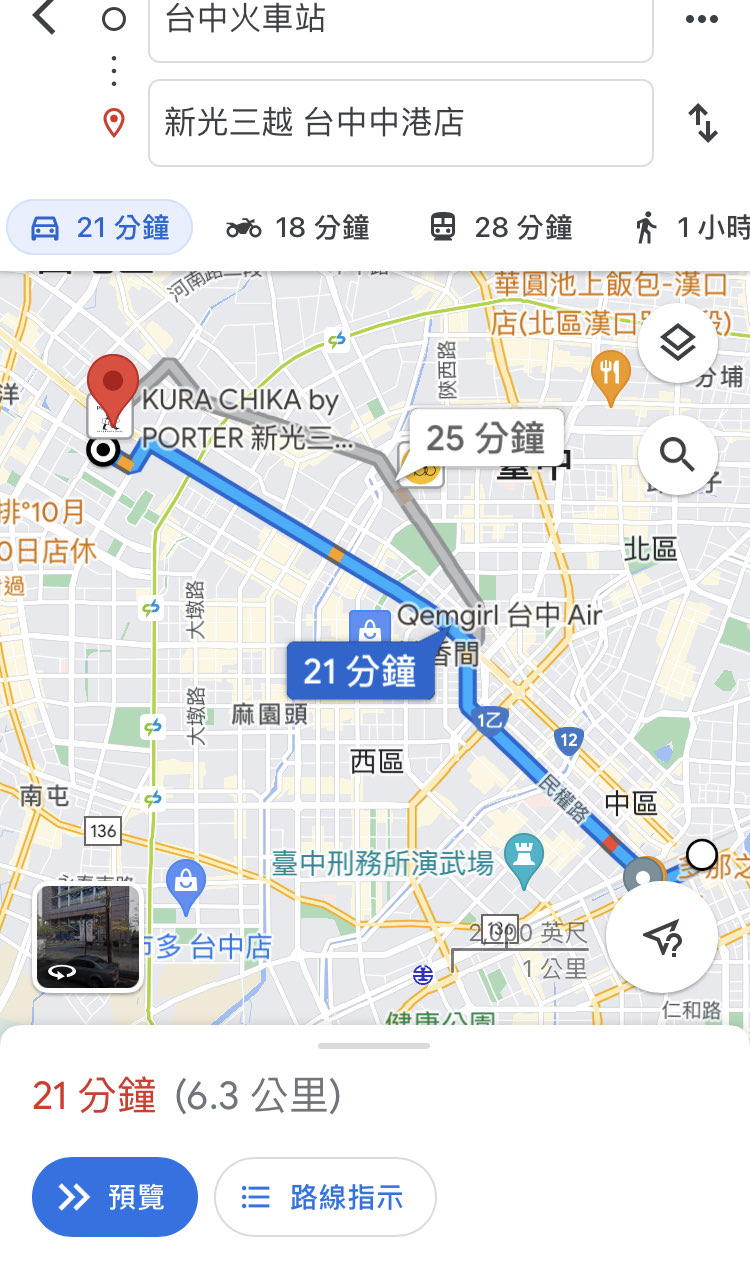
Task: Start the 預覽 route preview
Action: pos(115,1197)
